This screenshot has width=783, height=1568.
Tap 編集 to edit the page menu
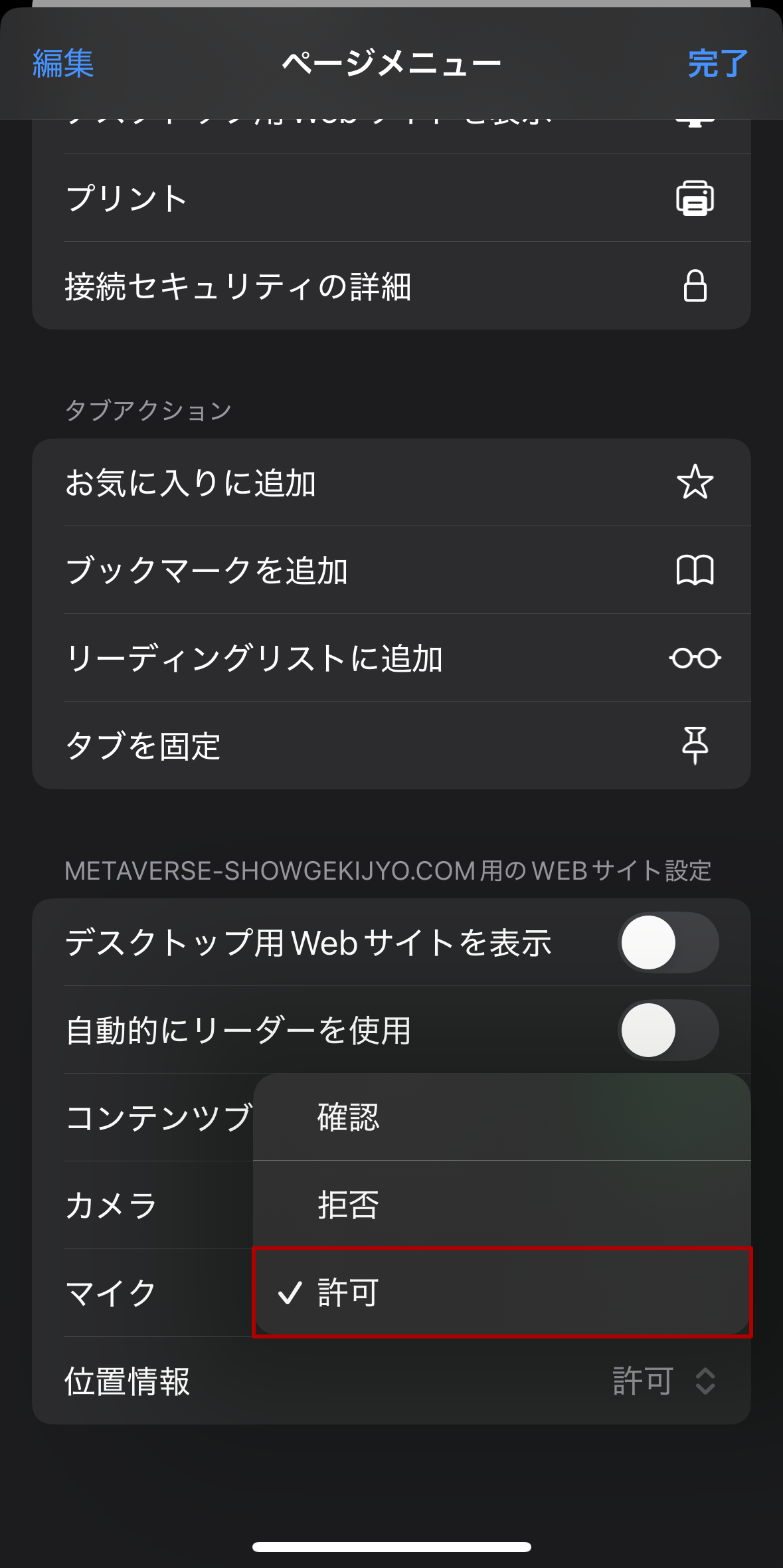pos(63,64)
